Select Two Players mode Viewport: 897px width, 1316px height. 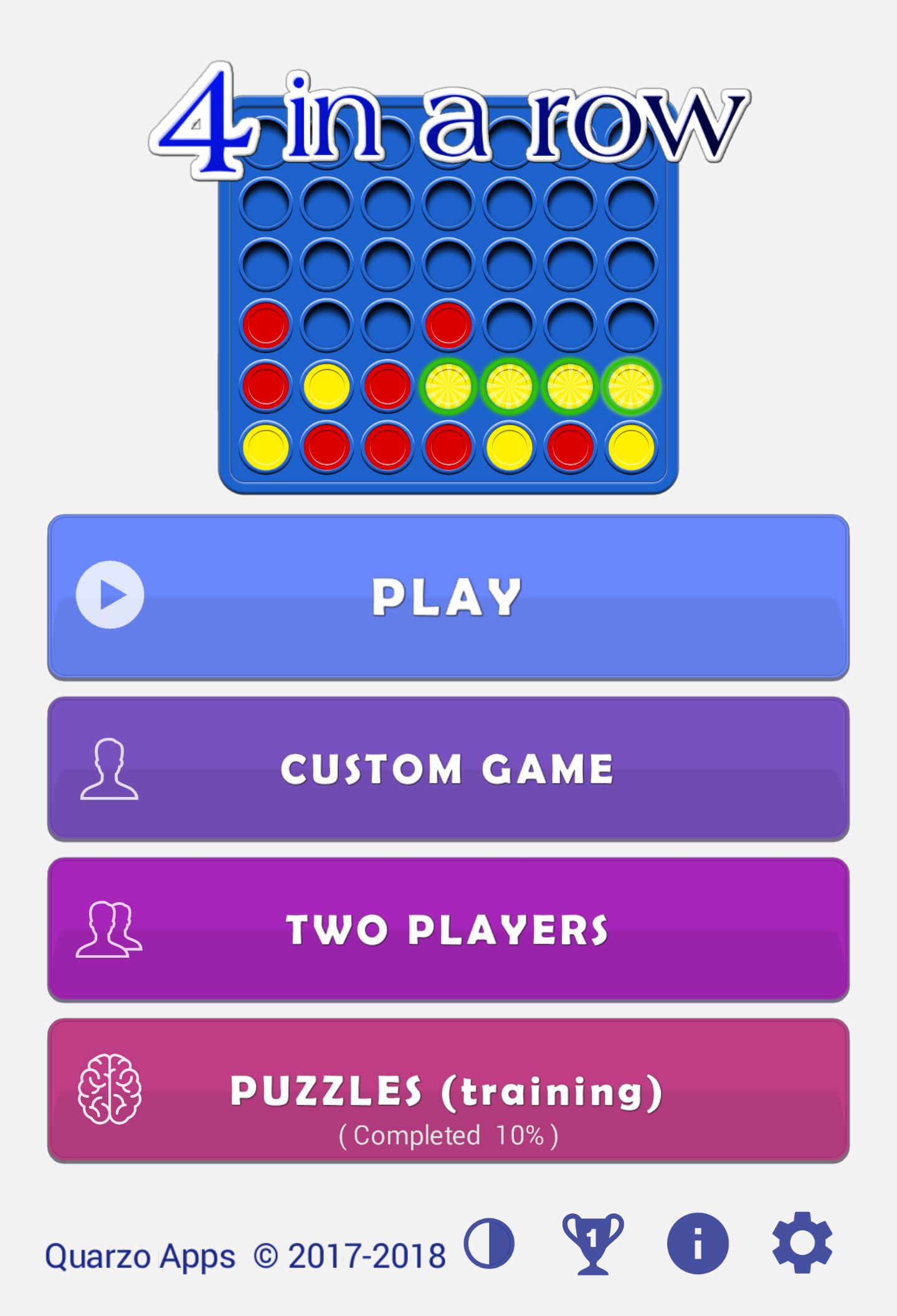point(448,930)
